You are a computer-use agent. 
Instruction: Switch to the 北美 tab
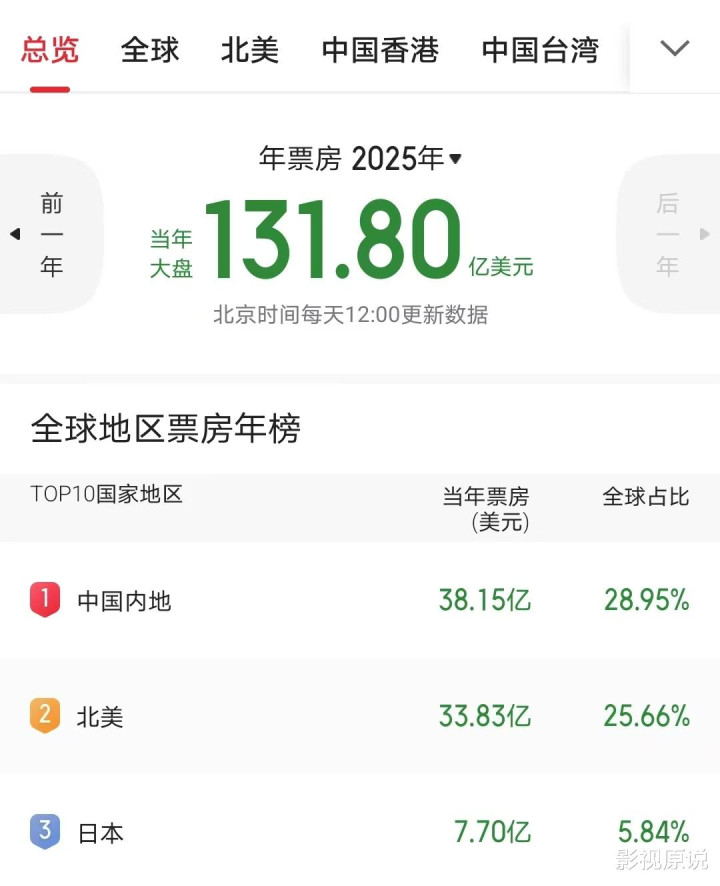click(x=250, y=50)
